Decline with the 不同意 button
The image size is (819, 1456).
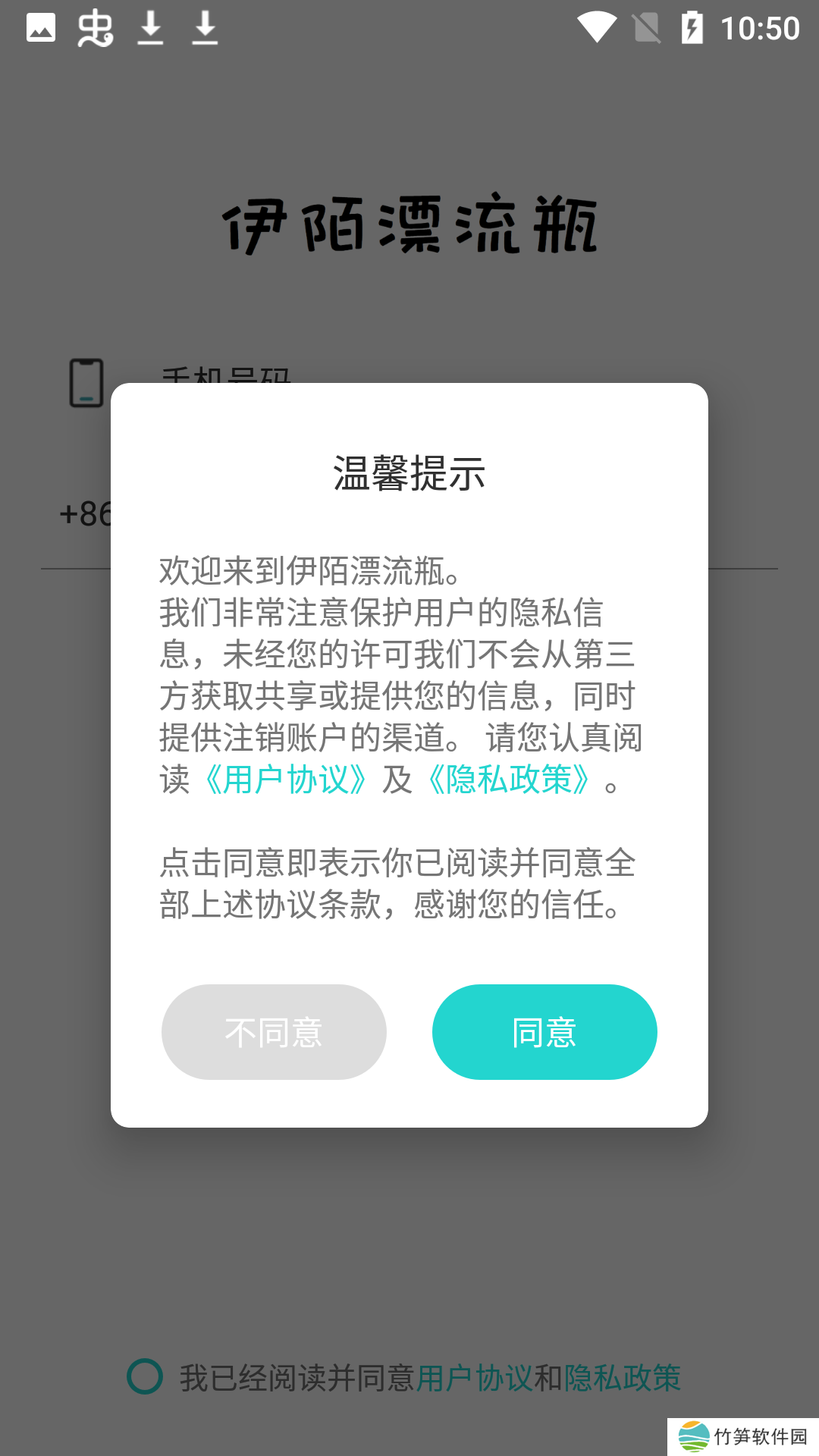[274, 1032]
